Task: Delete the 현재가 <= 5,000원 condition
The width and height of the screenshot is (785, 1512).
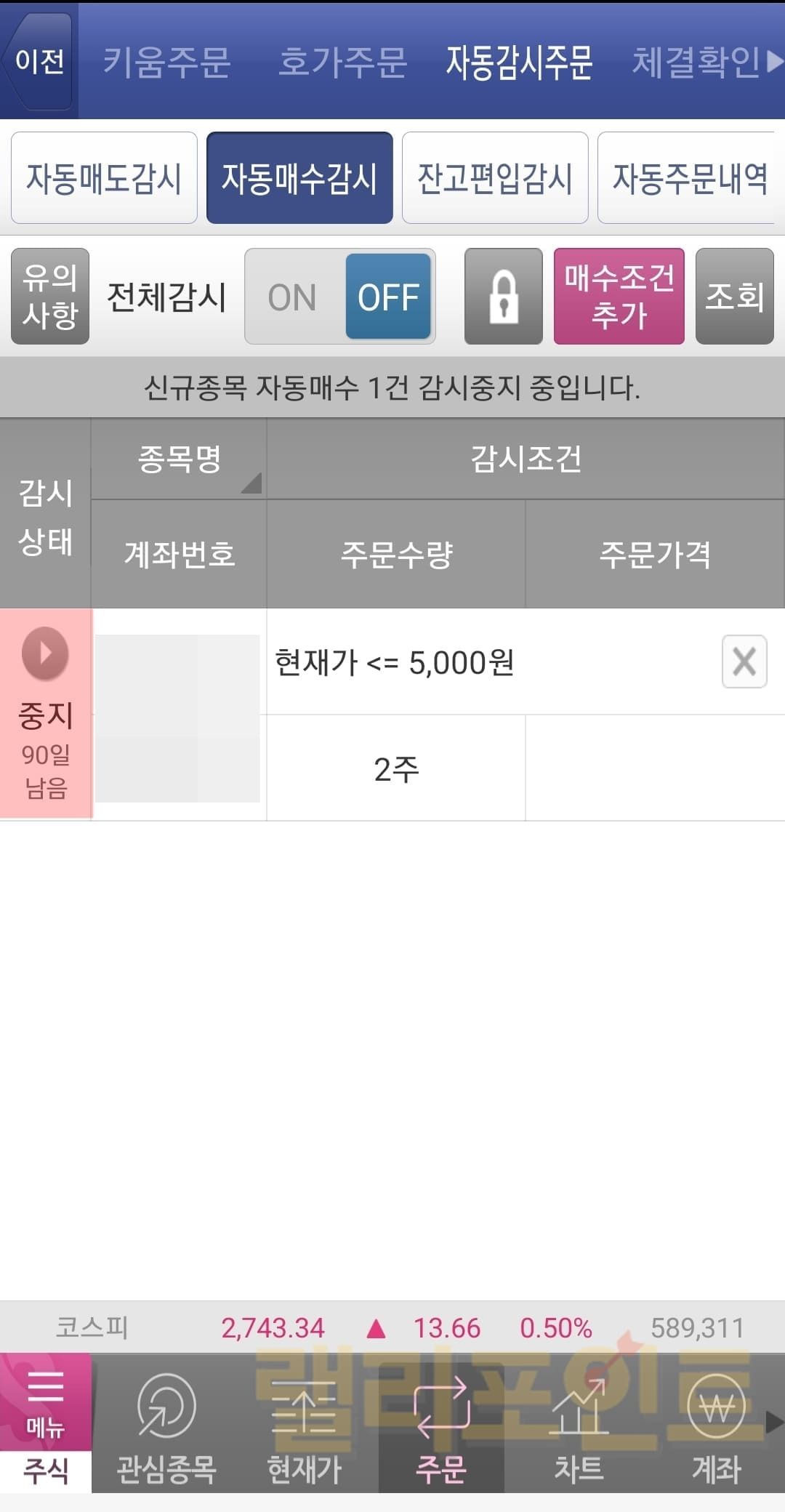Action: pos(744,661)
